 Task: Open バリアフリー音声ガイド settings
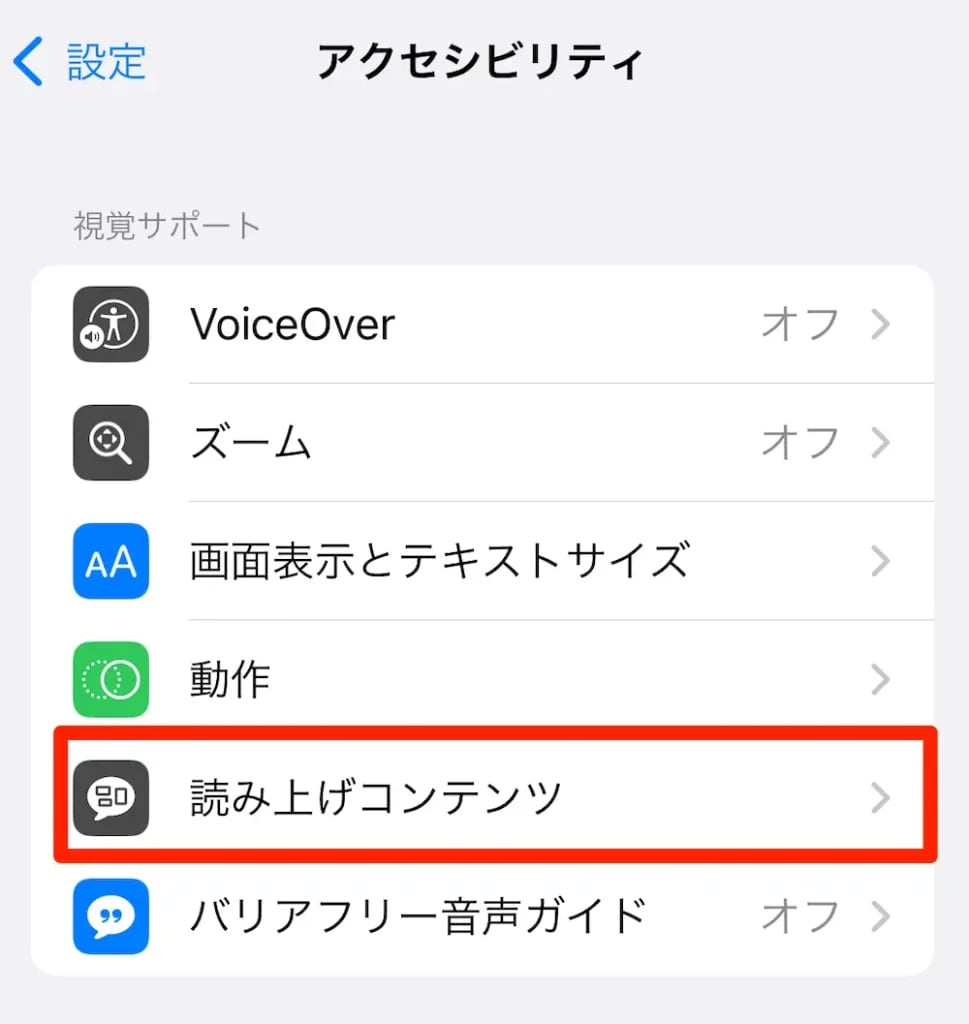(x=480, y=915)
